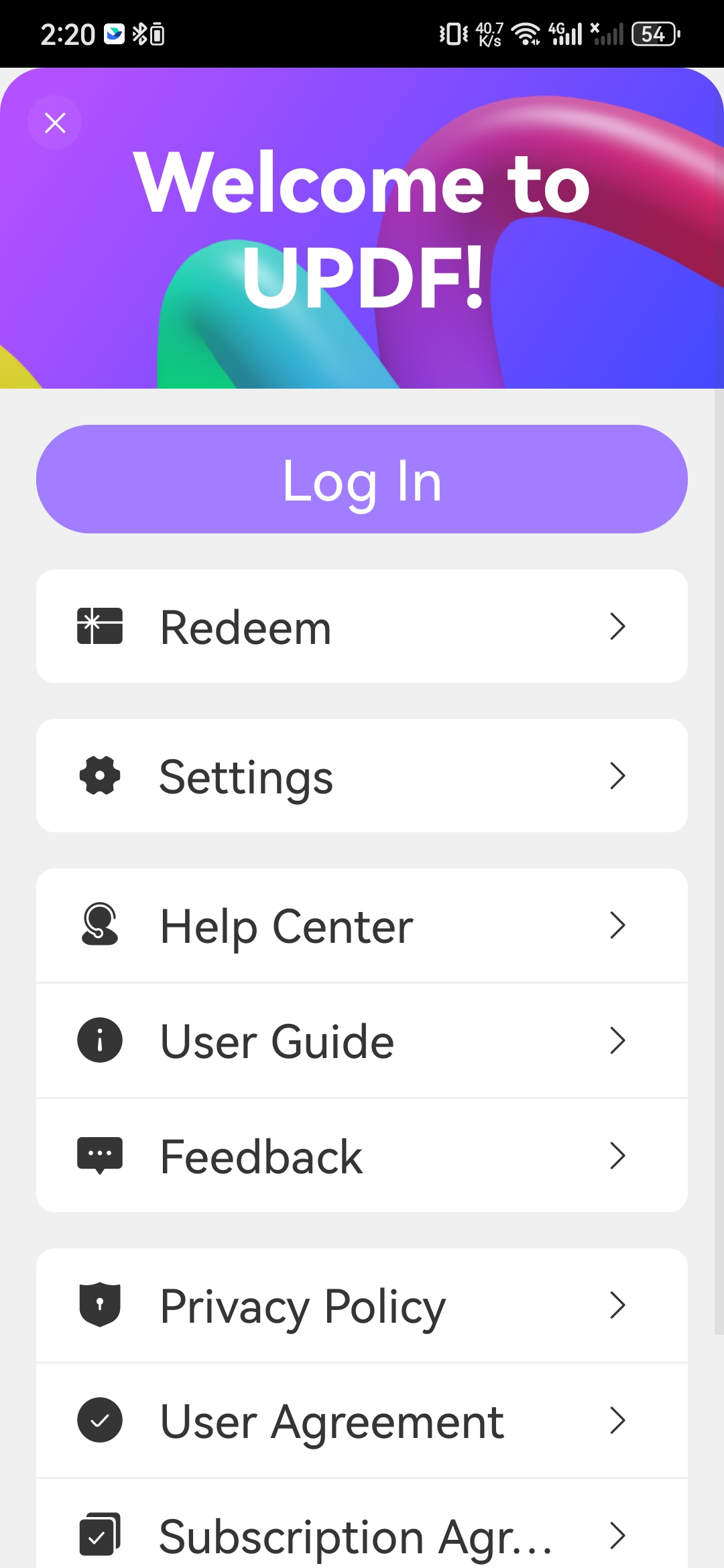Send Feedback
The image size is (724, 1568).
click(362, 1156)
